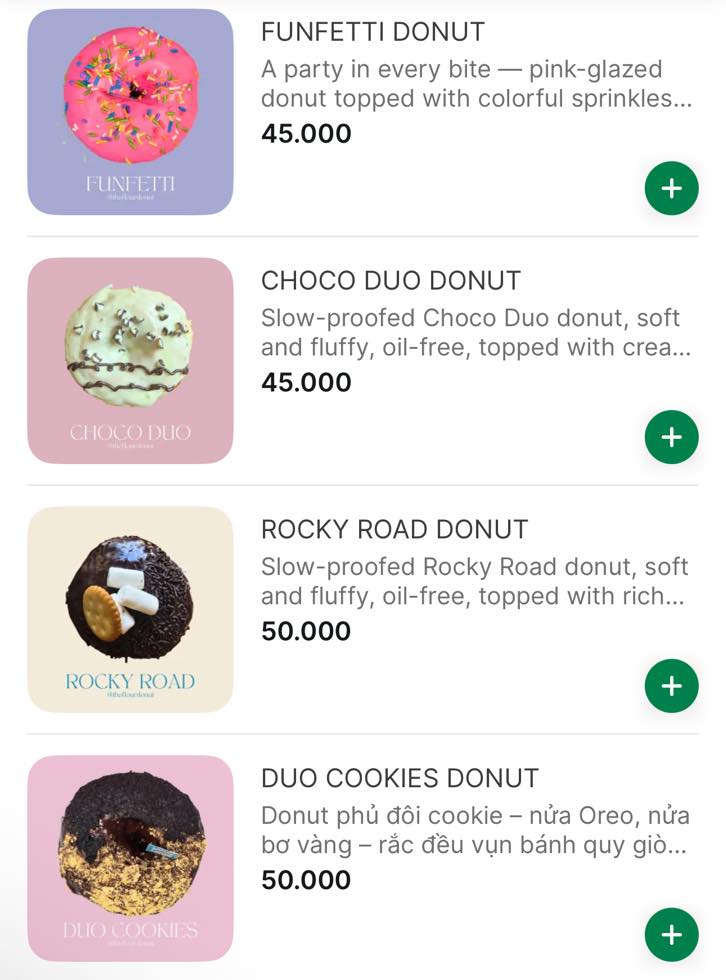View the Choco Duo Donut picture
The width and height of the screenshot is (726, 980).
(x=130, y=361)
